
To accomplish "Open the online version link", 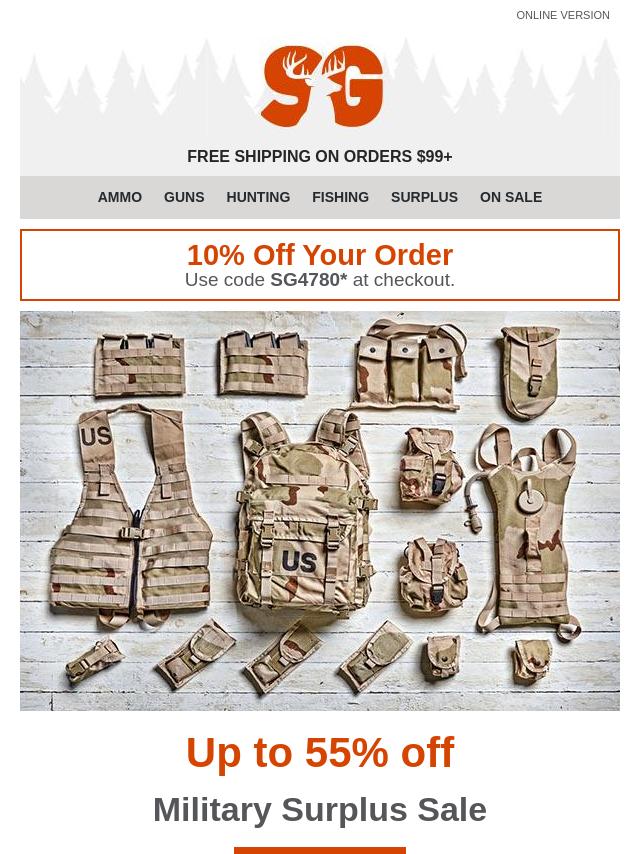I will [x=562, y=15].
